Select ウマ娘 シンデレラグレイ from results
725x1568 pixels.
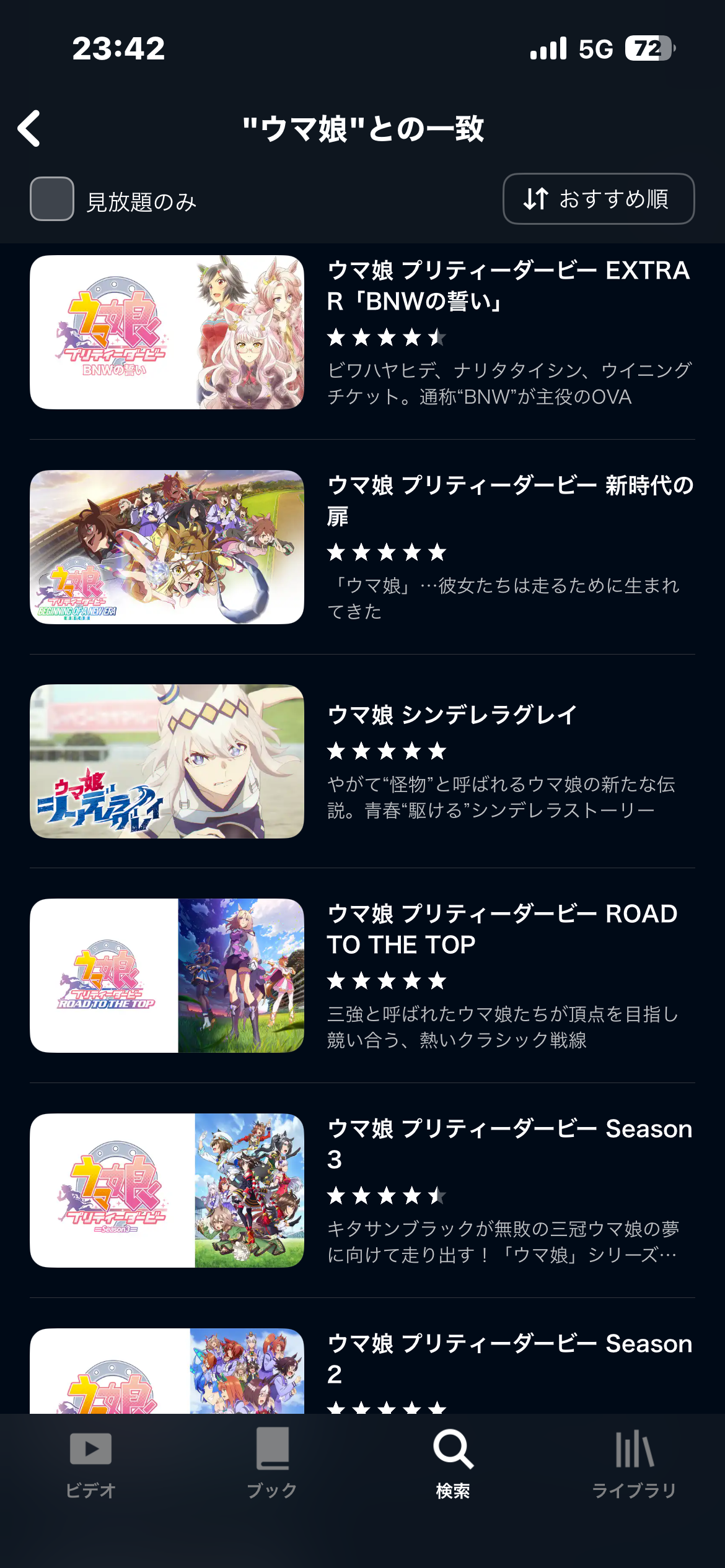[362, 762]
